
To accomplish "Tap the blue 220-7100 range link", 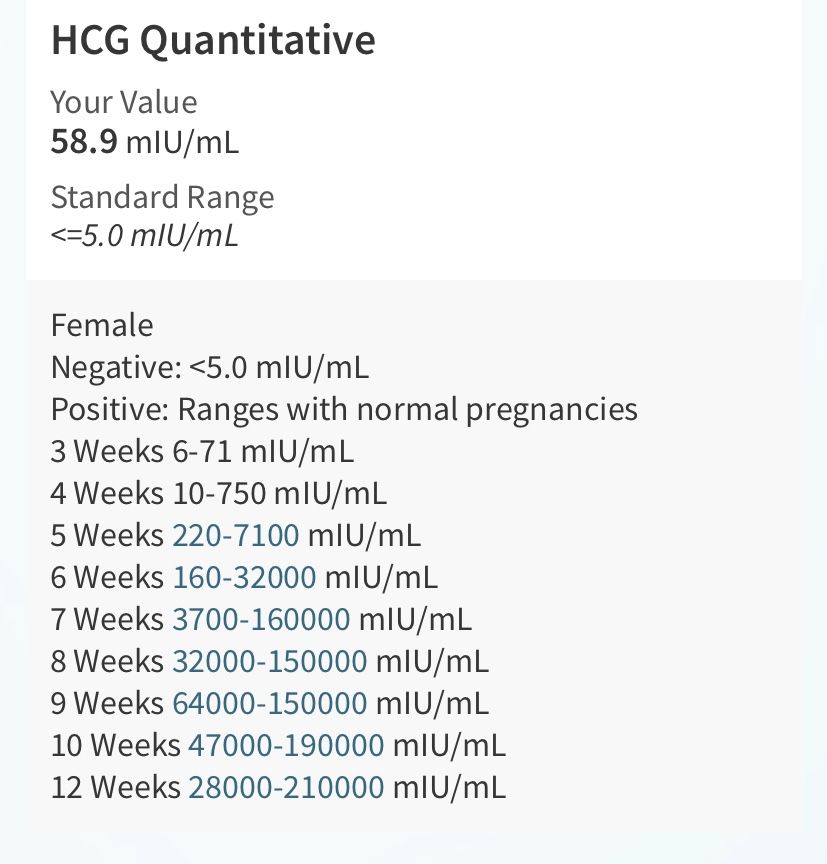I will [235, 535].
